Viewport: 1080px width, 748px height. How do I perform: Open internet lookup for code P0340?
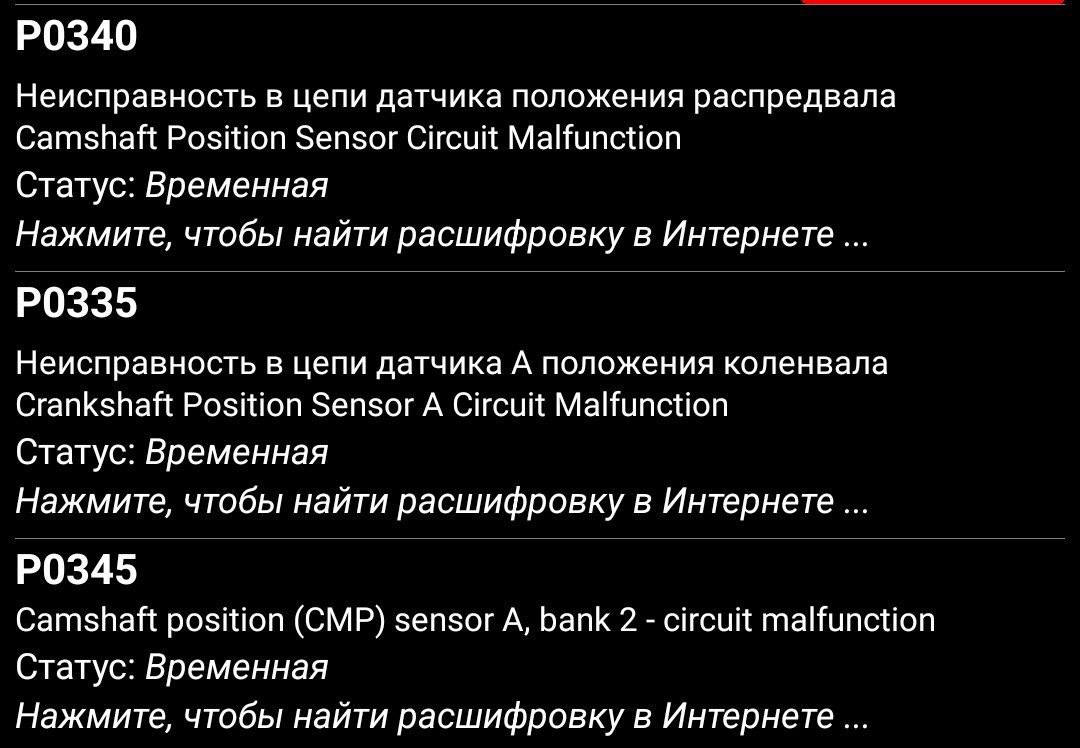pos(441,235)
